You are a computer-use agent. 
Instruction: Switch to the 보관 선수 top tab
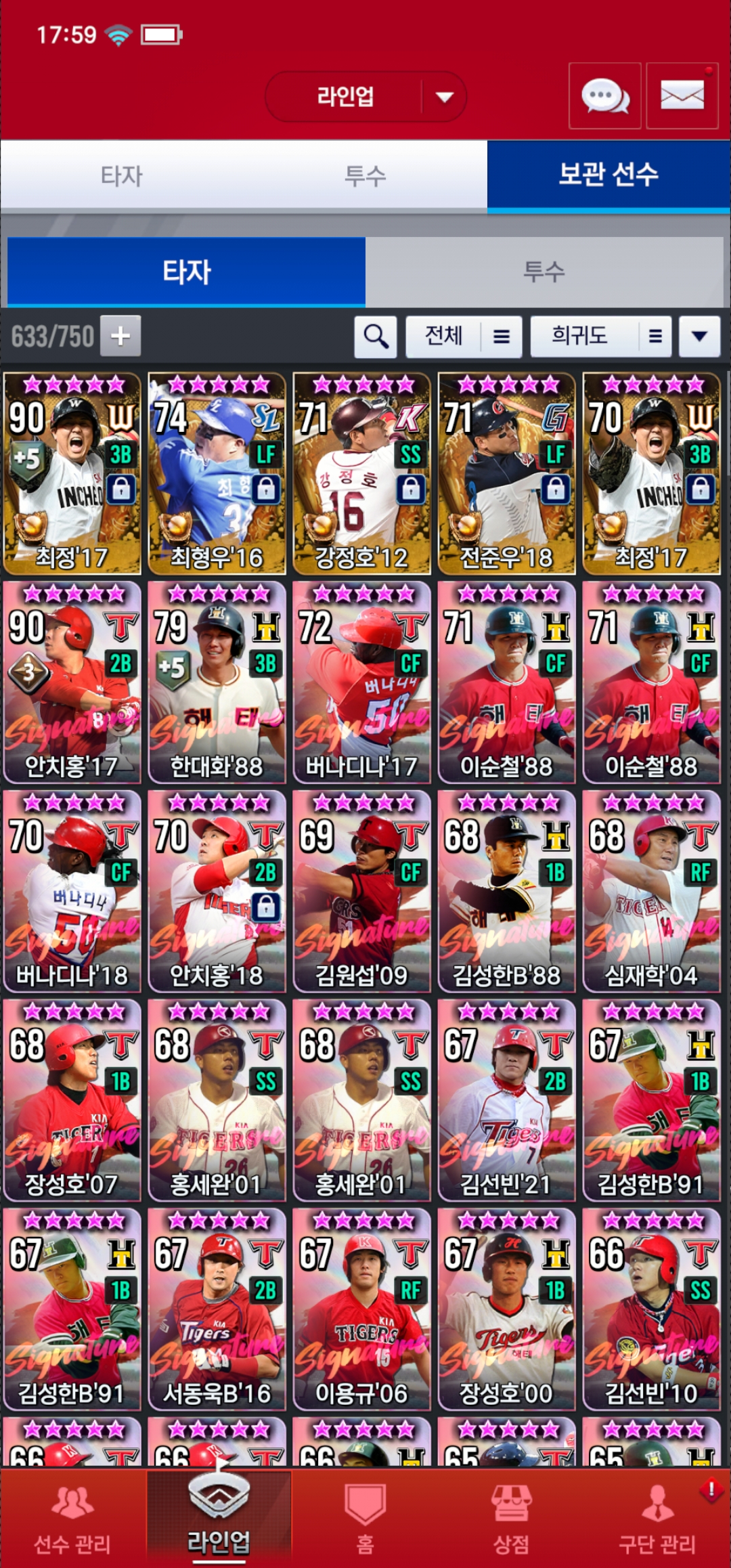[608, 175]
